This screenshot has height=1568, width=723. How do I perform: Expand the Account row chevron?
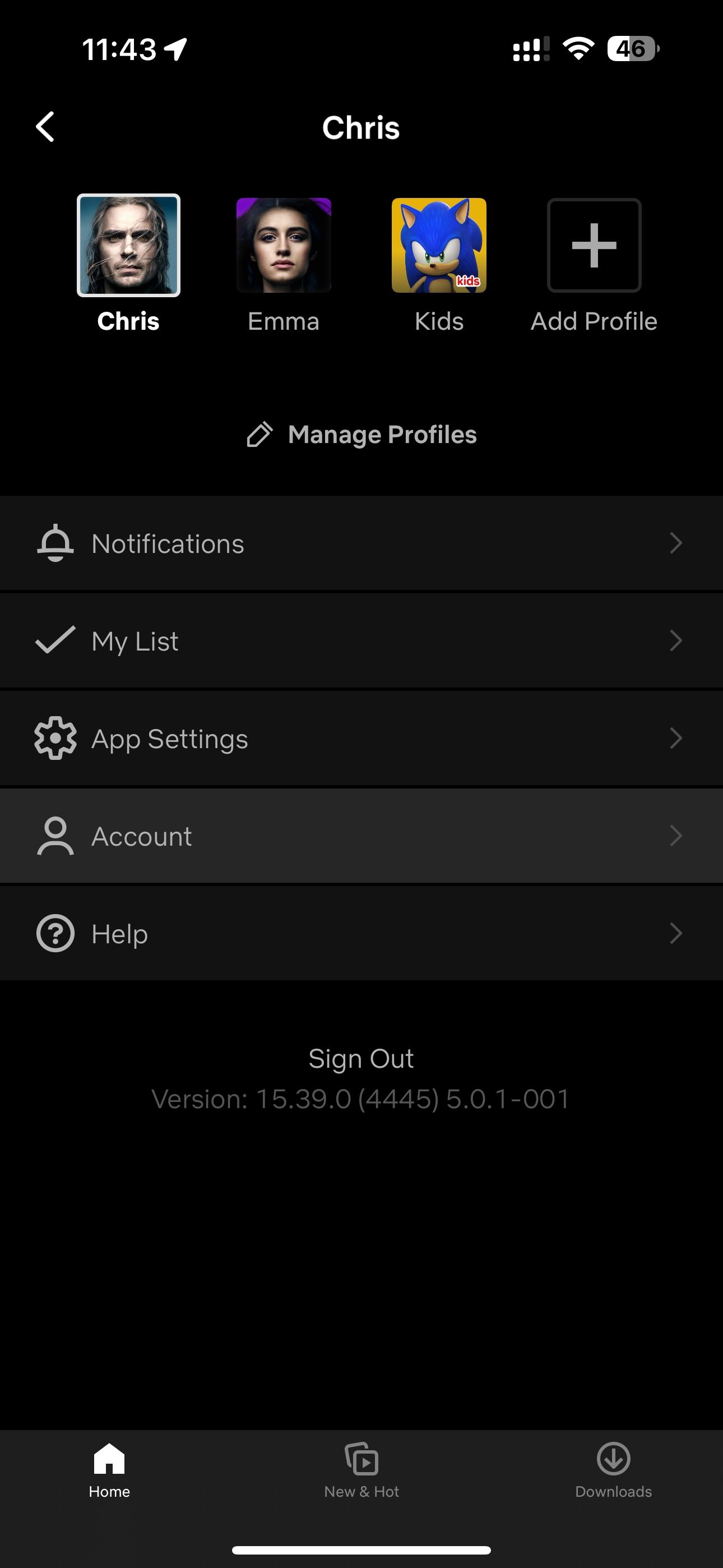[x=676, y=836]
